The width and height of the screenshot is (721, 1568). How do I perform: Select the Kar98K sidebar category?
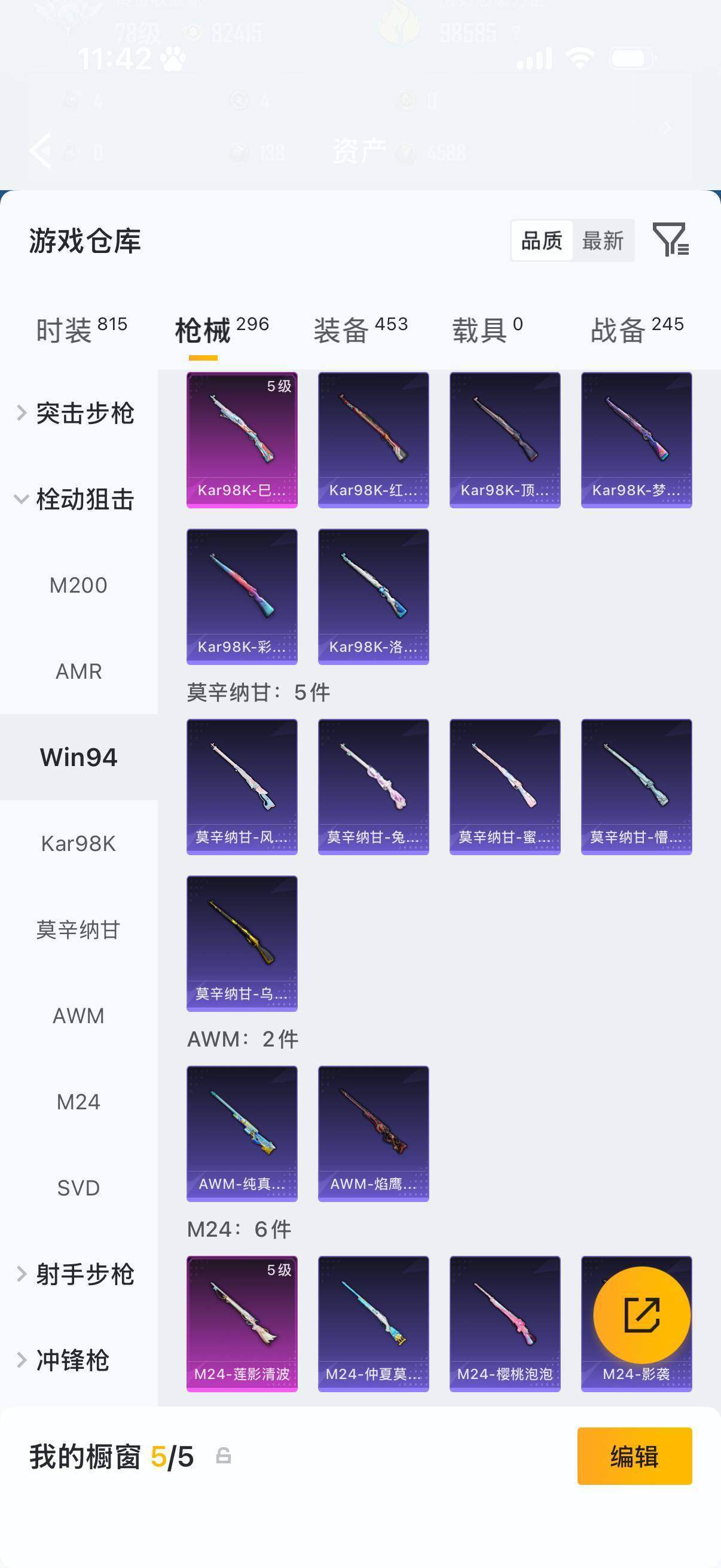pos(78,844)
